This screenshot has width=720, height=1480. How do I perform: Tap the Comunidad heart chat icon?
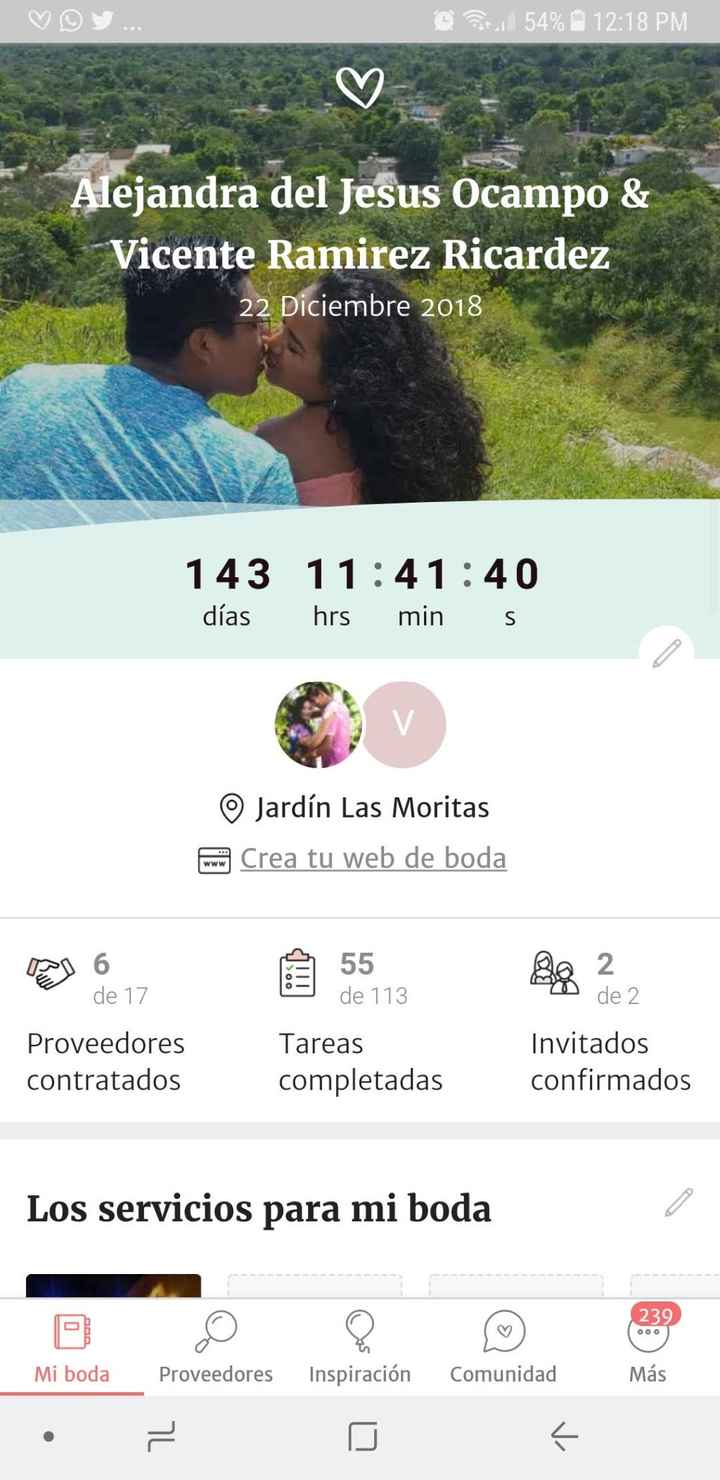[503, 1330]
